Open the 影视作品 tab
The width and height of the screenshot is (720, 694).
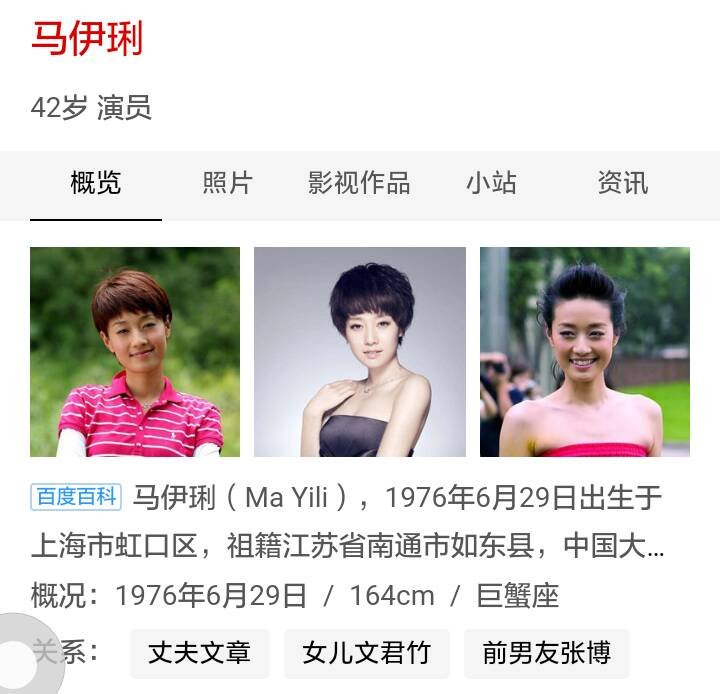359,183
